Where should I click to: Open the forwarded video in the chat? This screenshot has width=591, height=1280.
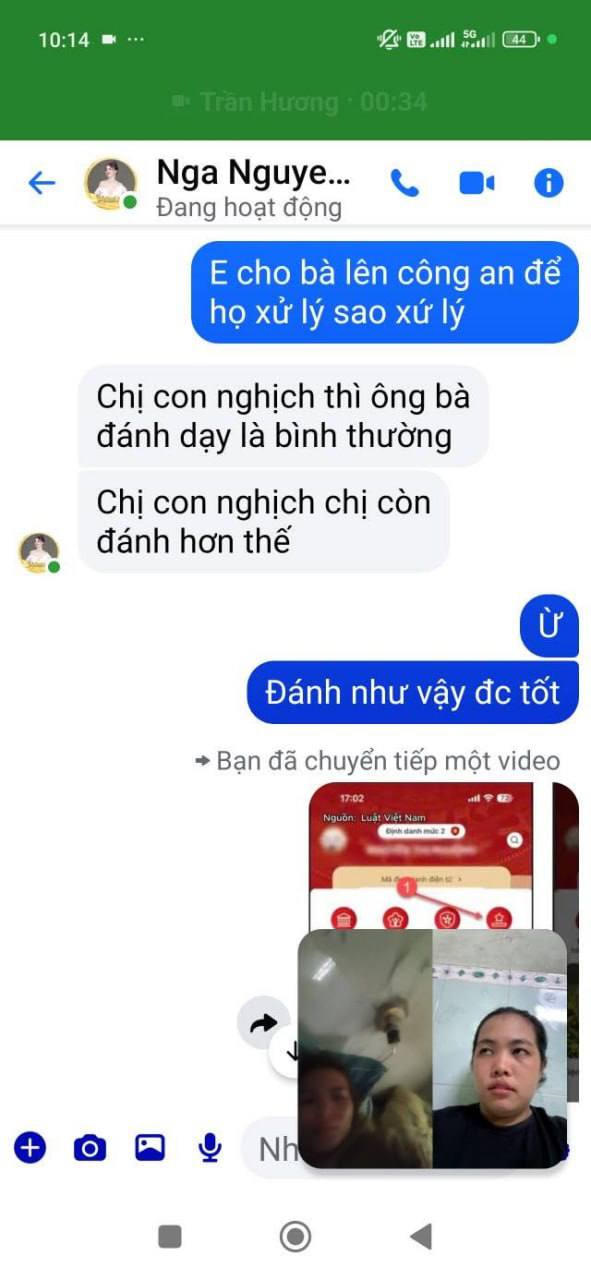[421, 855]
